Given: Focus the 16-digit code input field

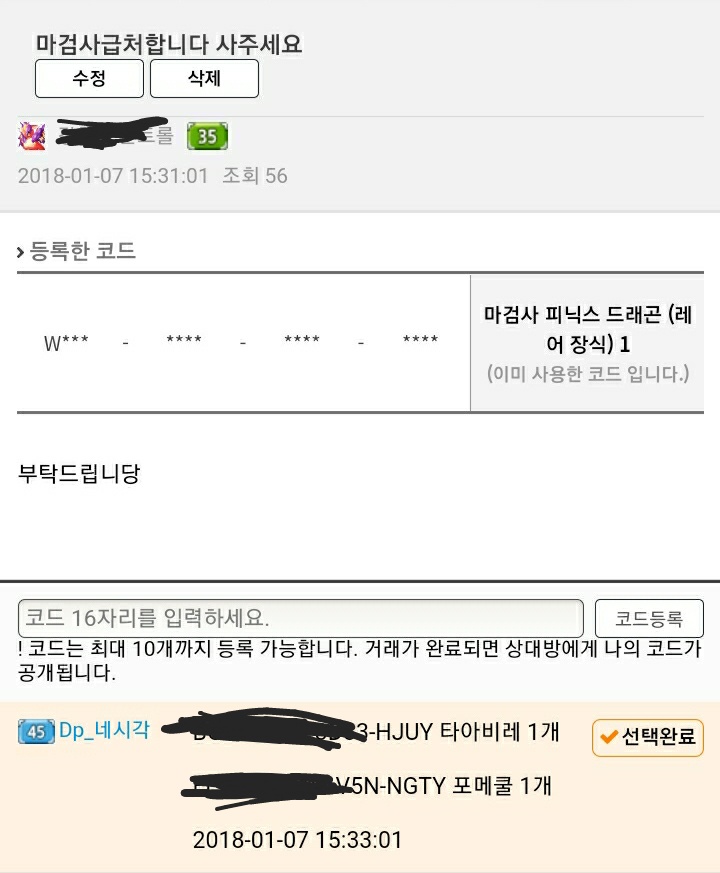Looking at the screenshot, I should tap(300, 618).
